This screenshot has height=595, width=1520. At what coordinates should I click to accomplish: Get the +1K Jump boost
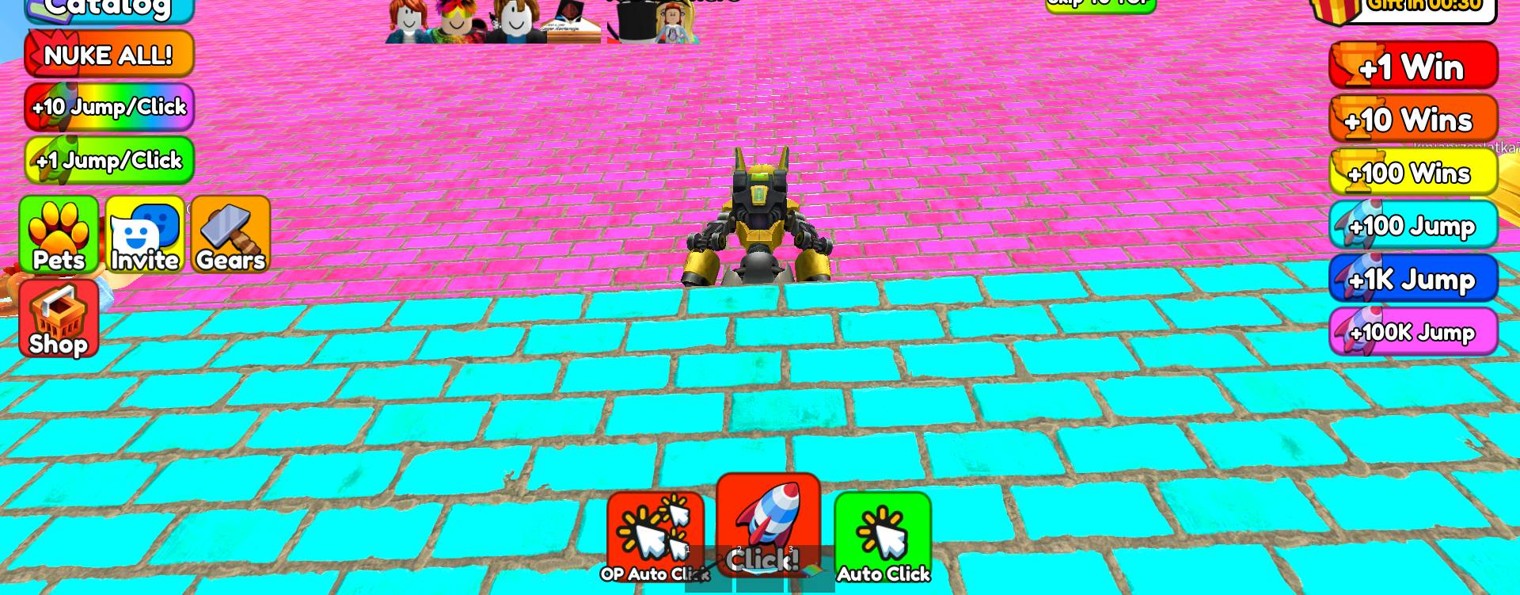(1413, 279)
